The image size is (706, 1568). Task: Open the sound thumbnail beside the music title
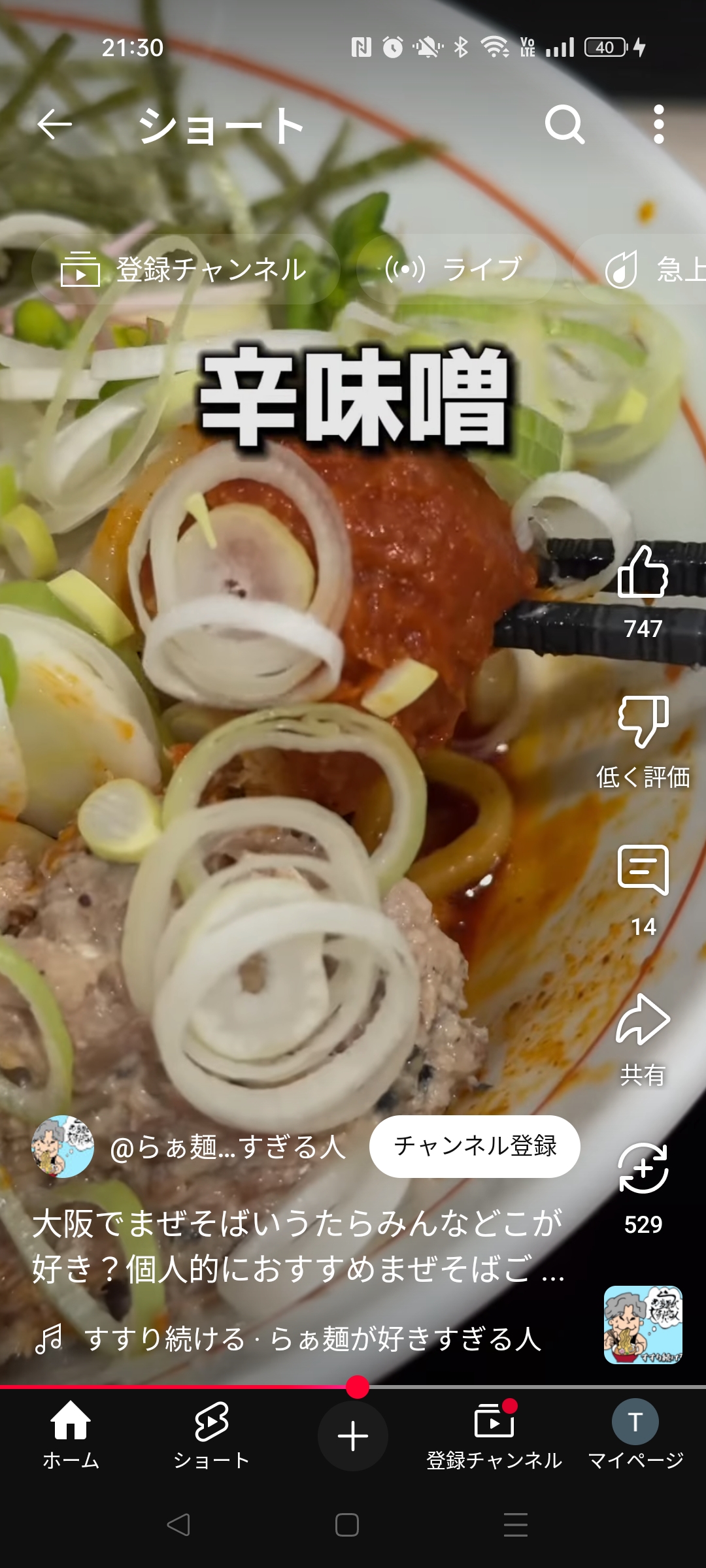coord(643,1324)
